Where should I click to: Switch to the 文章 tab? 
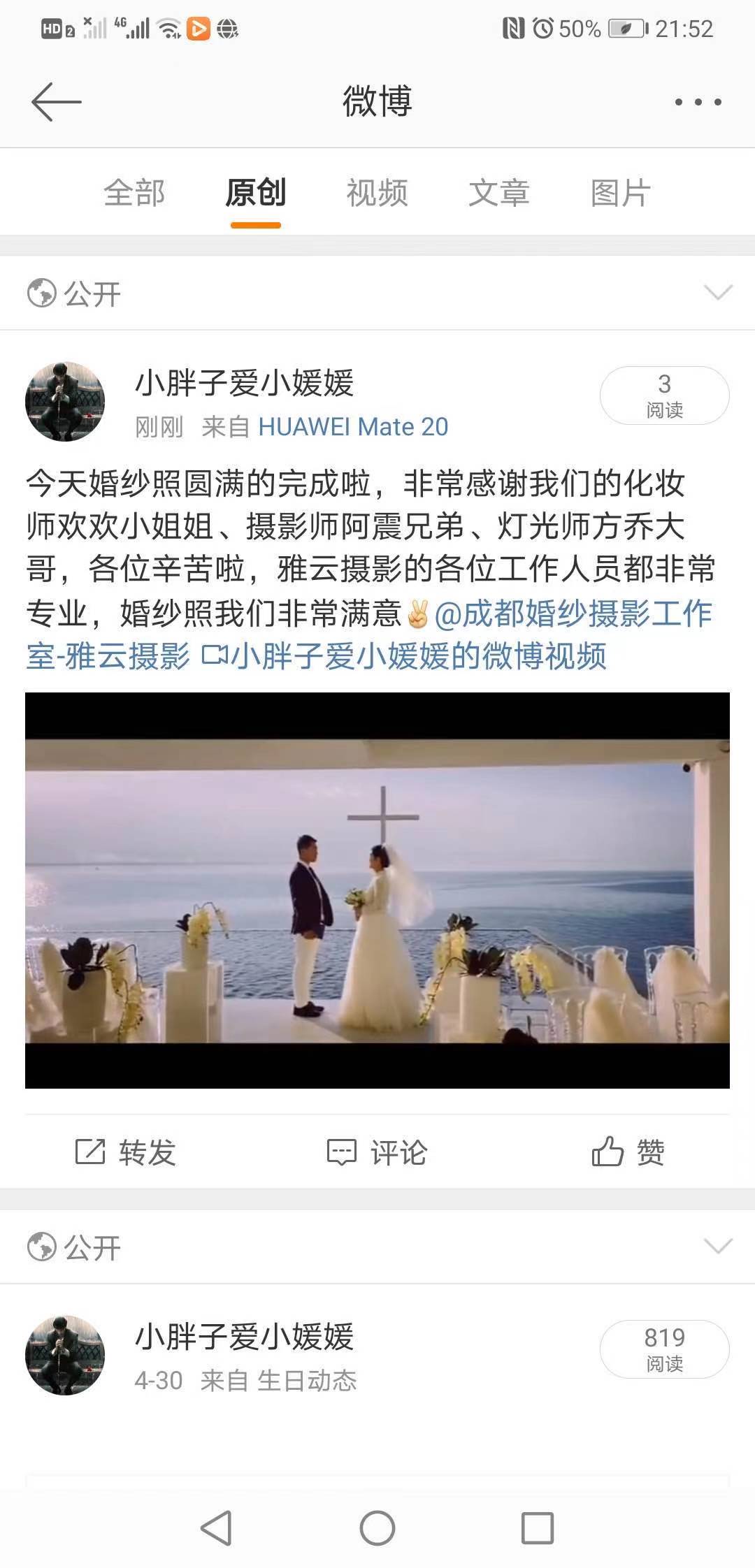tap(498, 193)
